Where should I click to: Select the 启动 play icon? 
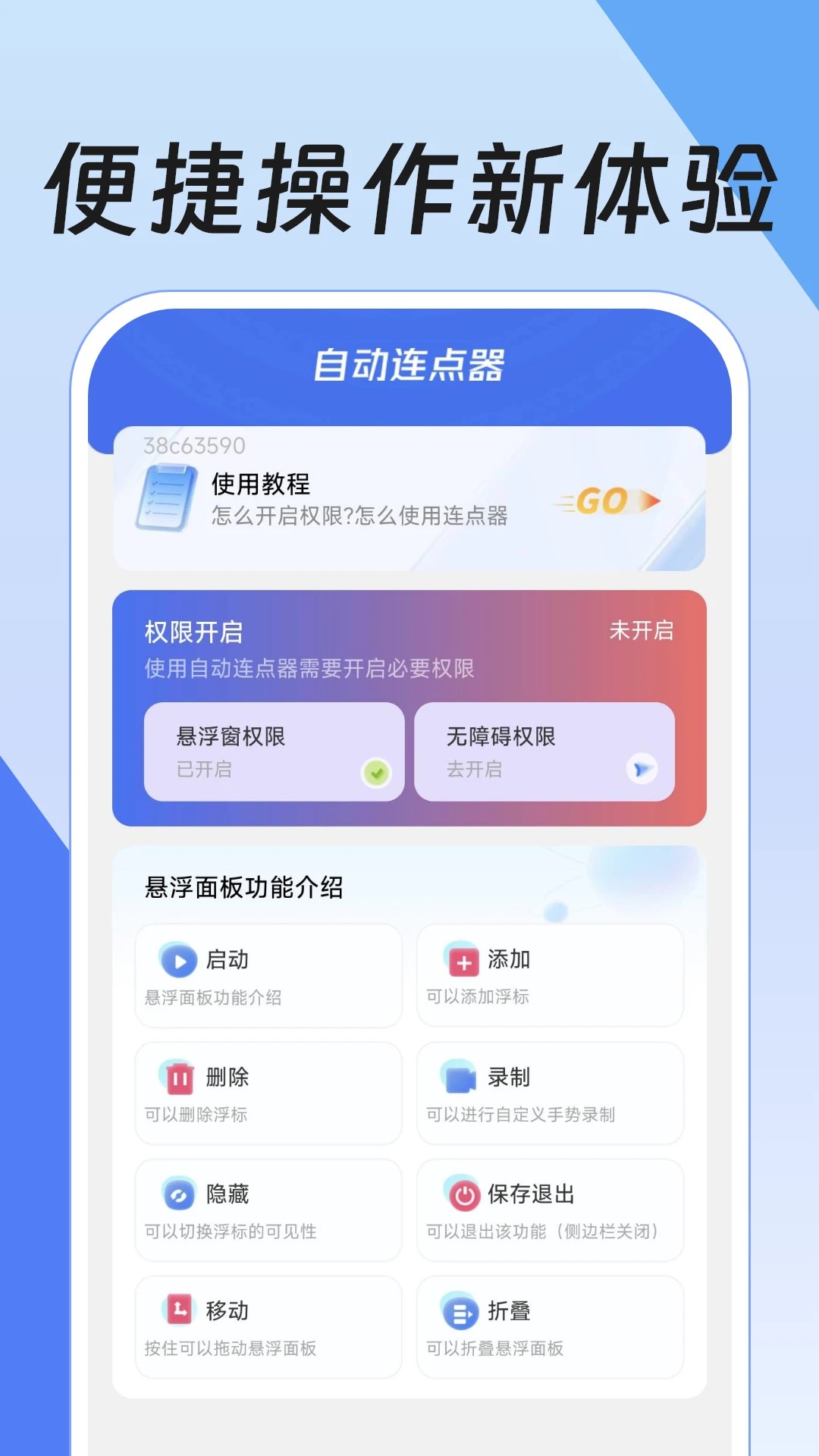(180, 959)
